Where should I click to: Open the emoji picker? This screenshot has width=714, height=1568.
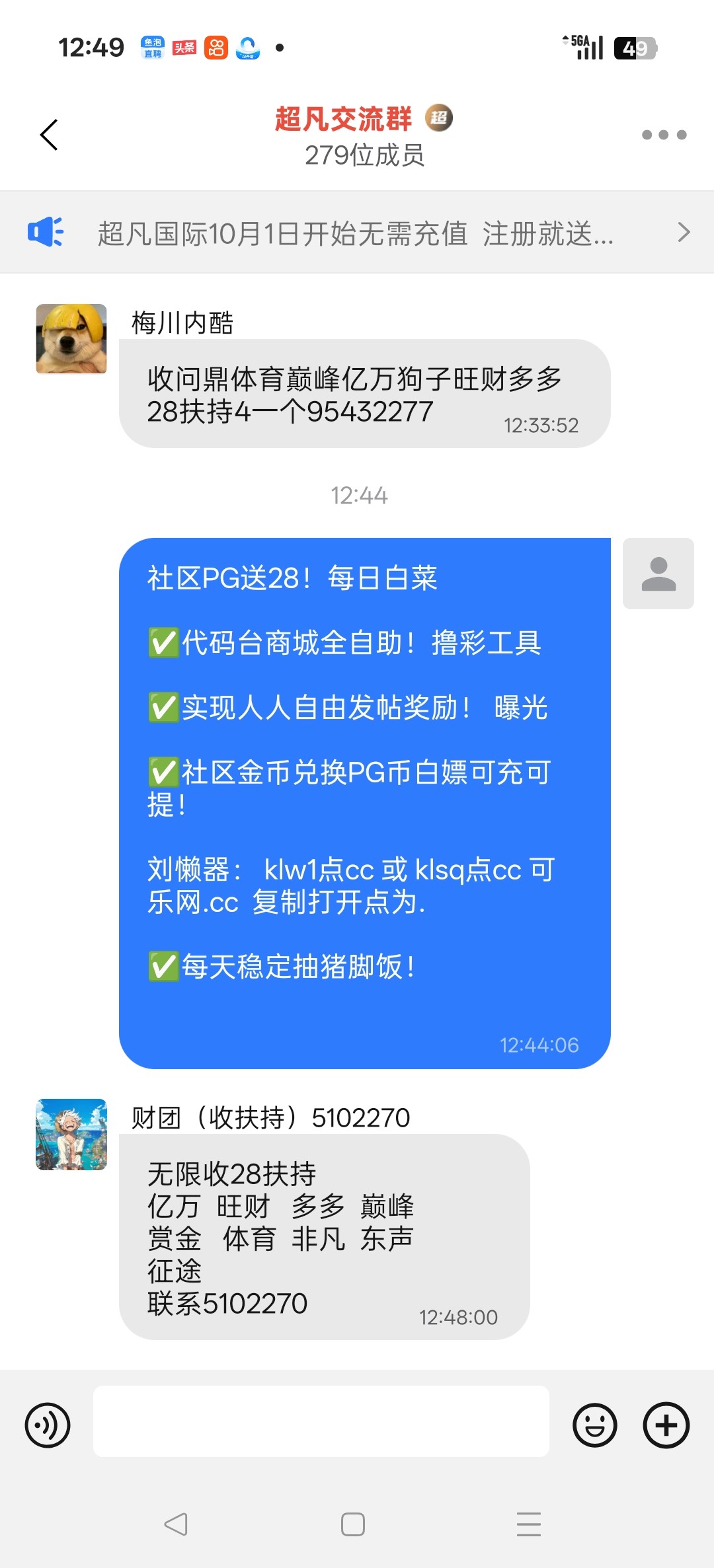click(595, 1425)
